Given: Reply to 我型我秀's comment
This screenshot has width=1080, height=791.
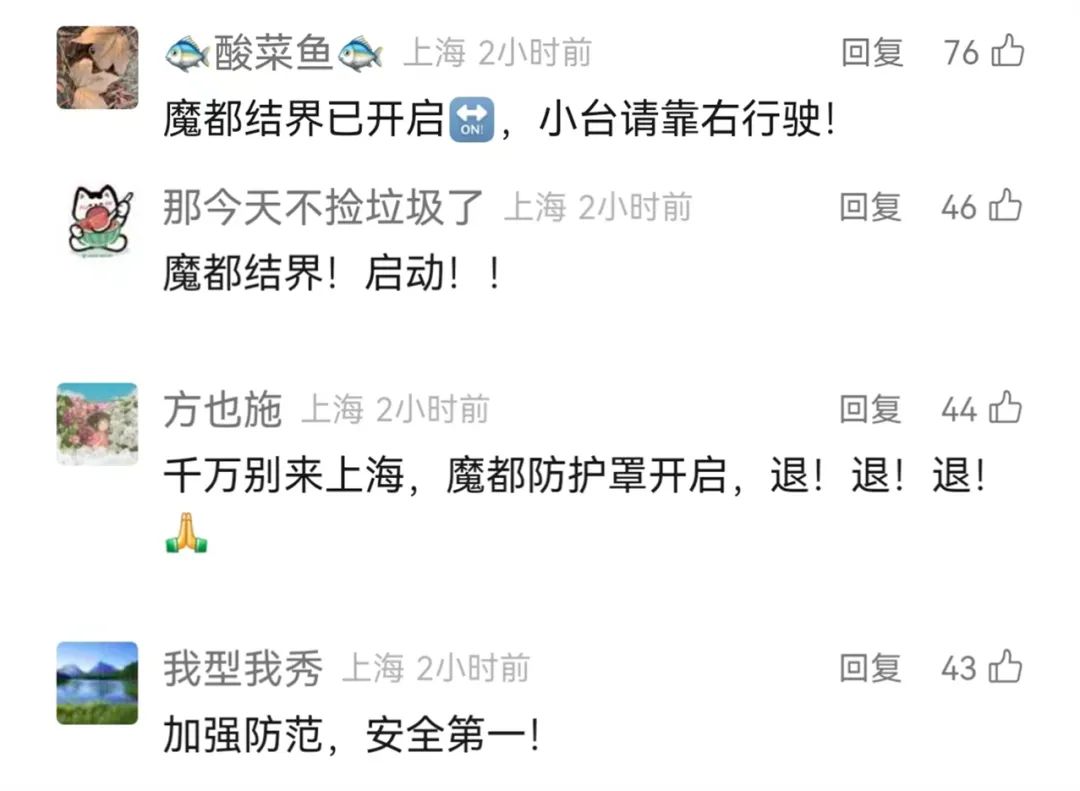Looking at the screenshot, I should pyautogui.click(x=870, y=668).
